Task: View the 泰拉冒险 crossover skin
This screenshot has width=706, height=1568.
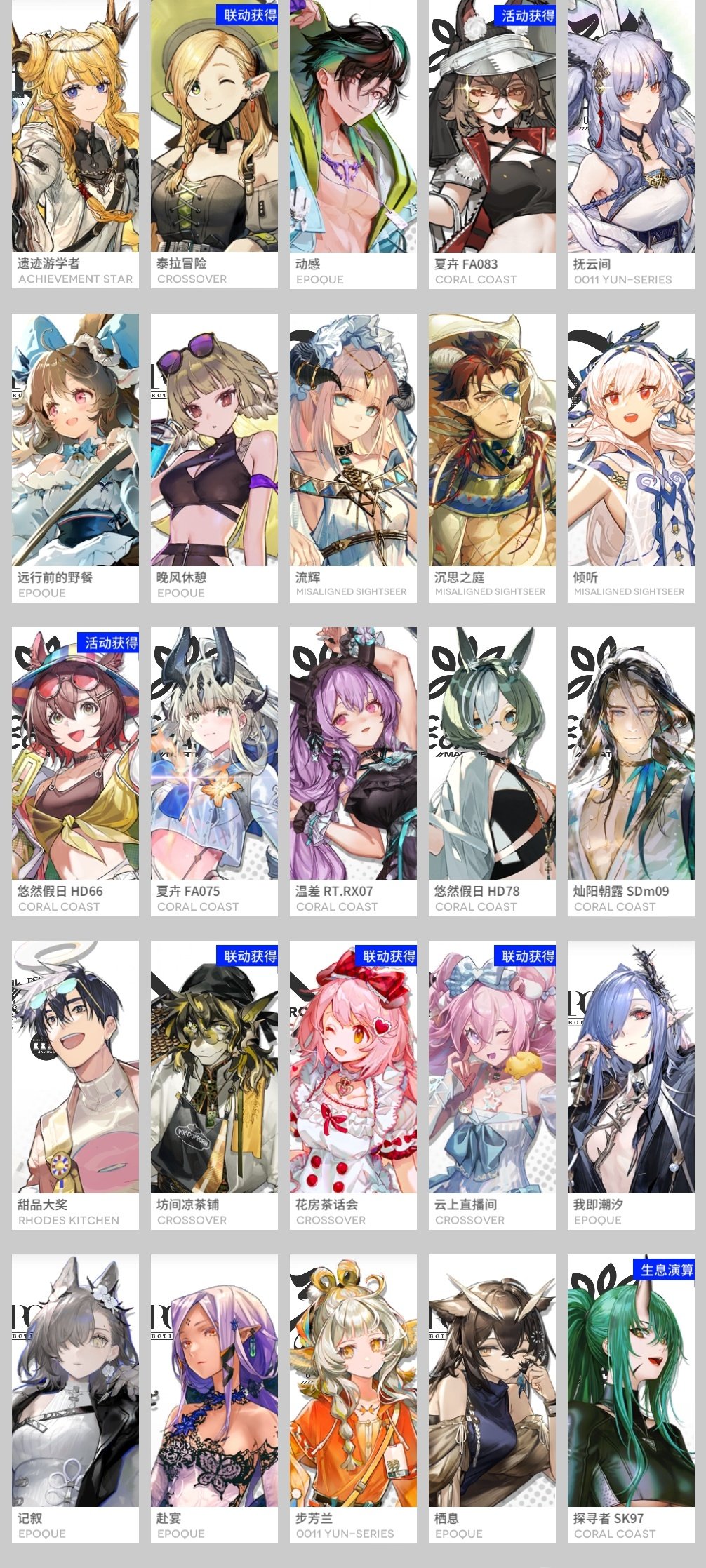Action: click(x=214, y=140)
